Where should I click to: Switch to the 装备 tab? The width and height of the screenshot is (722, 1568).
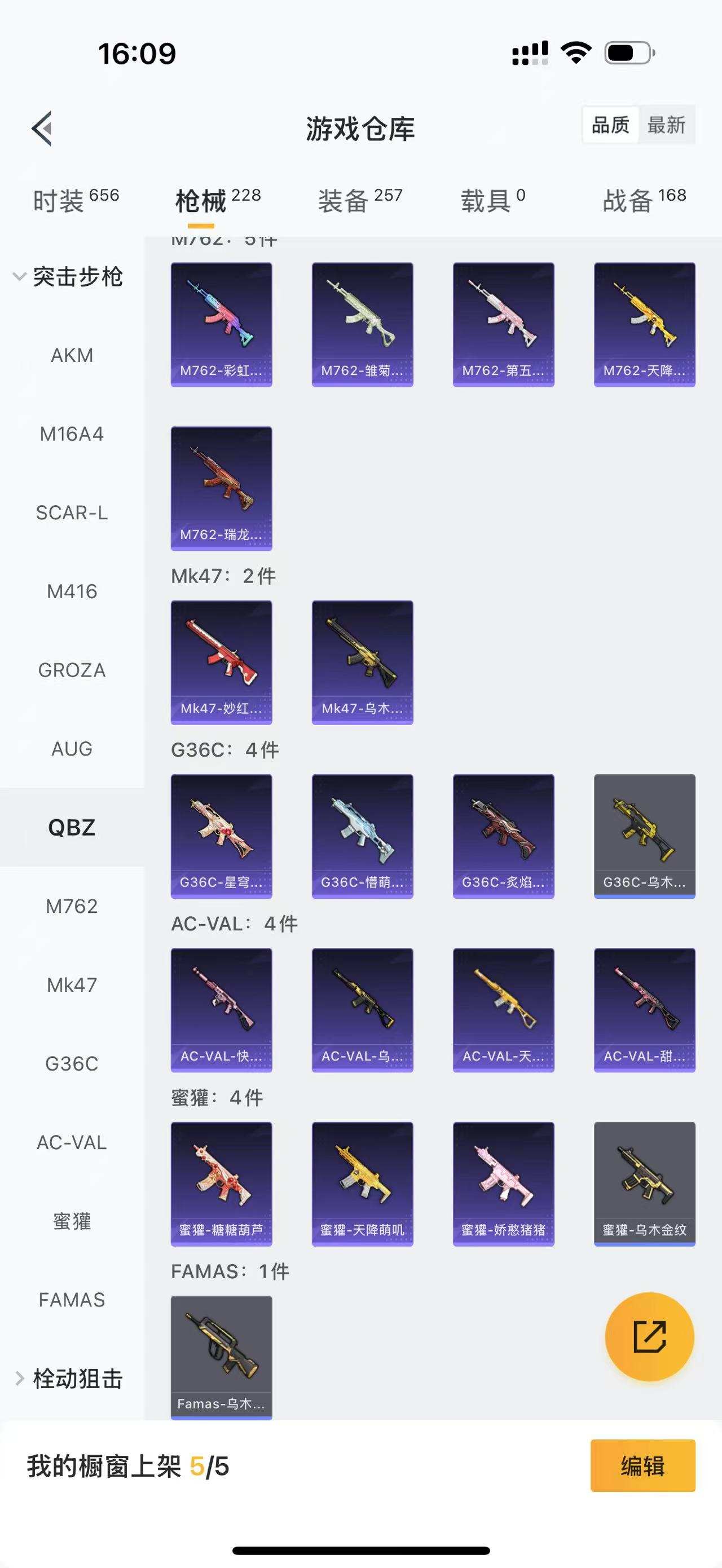pyautogui.click(x=360, y=200)
